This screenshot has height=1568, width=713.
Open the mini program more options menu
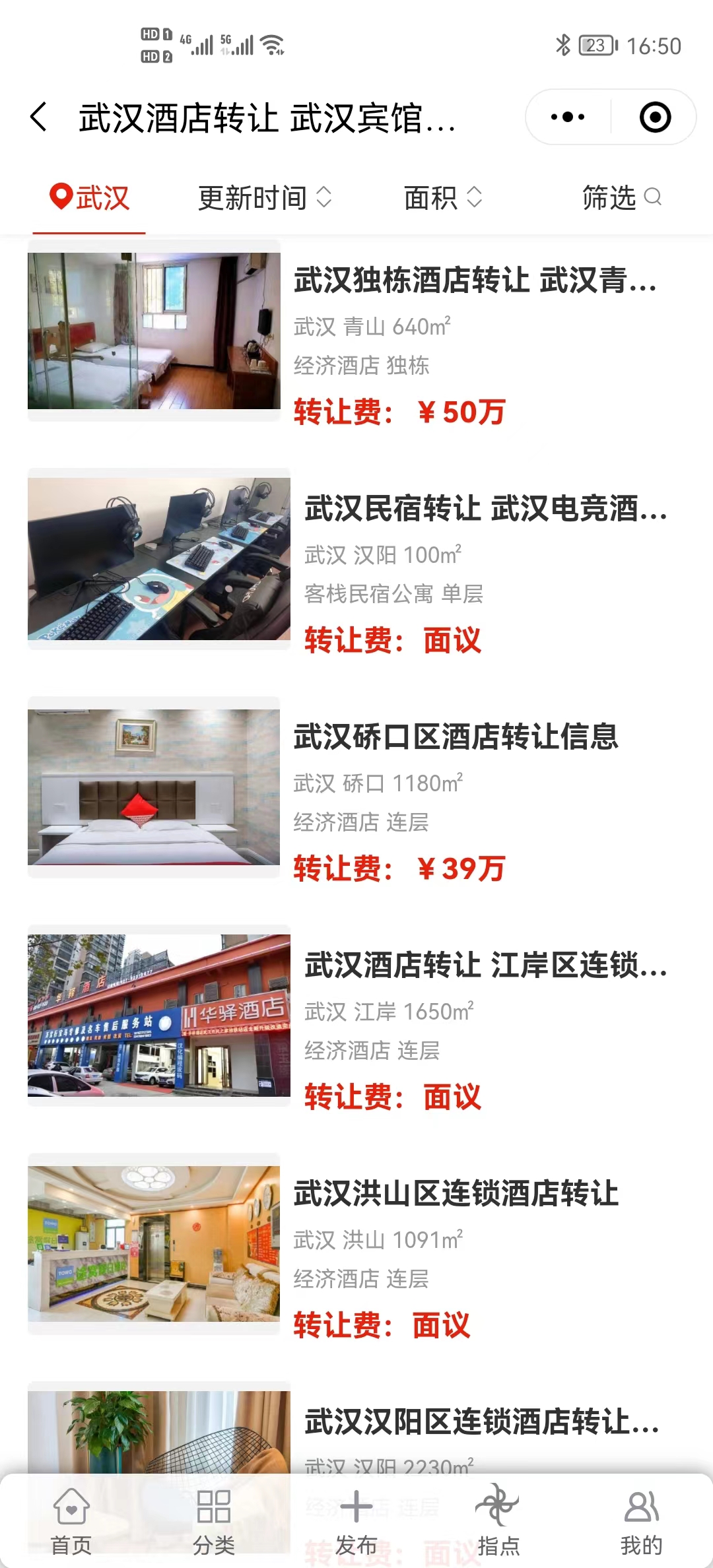pos(568,117)
